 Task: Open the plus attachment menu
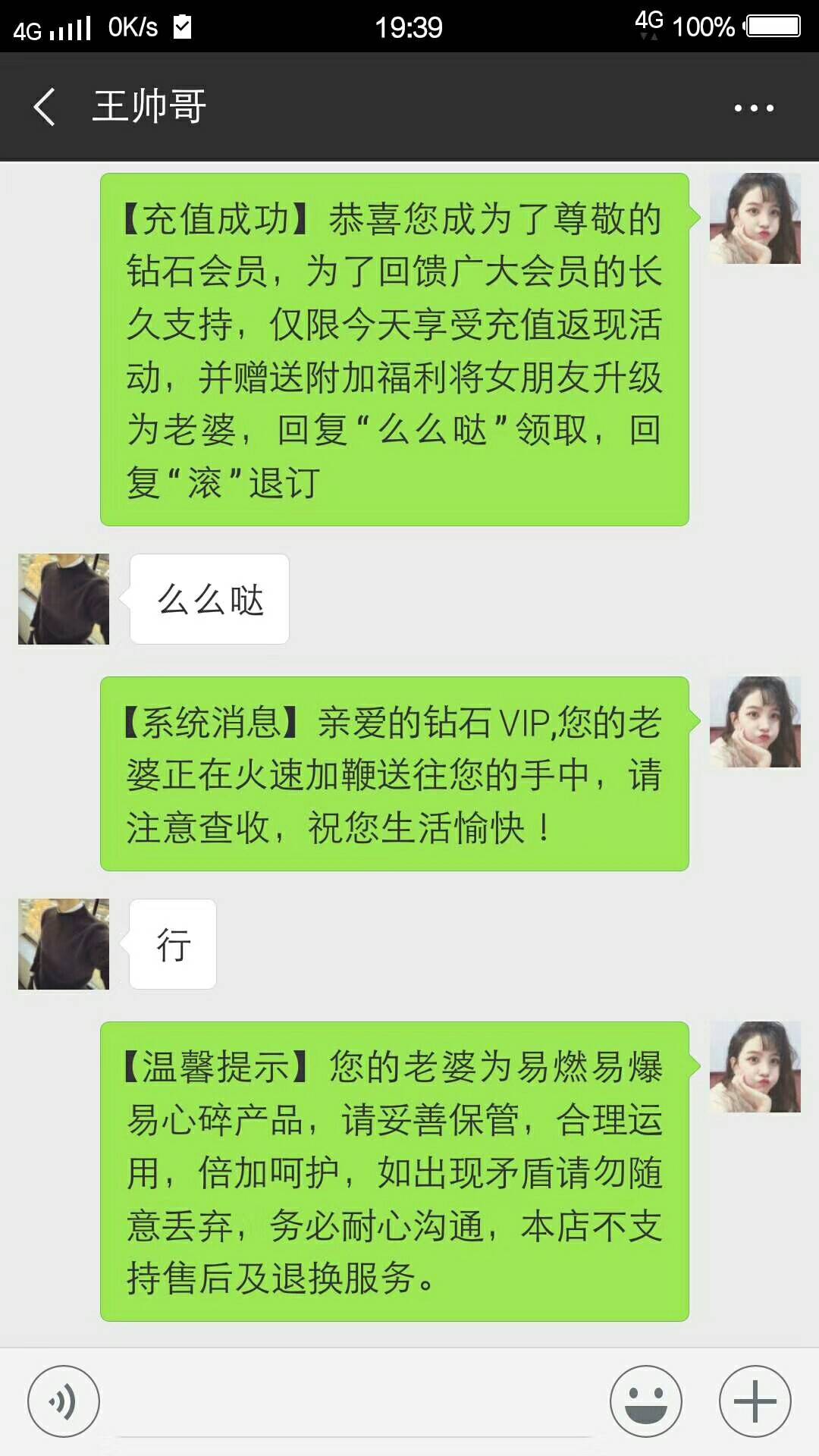click(755, 1401)
